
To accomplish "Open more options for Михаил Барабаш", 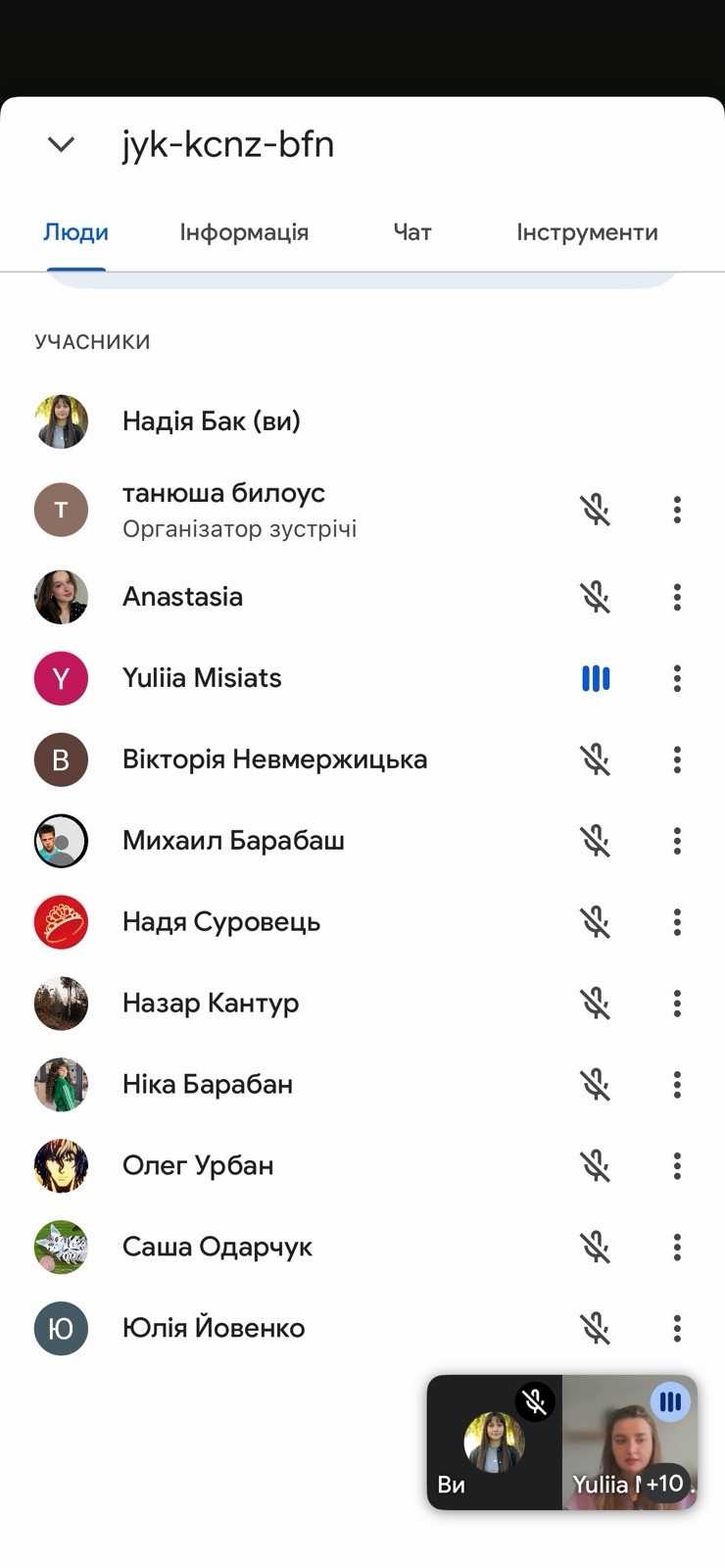I will click(x=677, y=841).
